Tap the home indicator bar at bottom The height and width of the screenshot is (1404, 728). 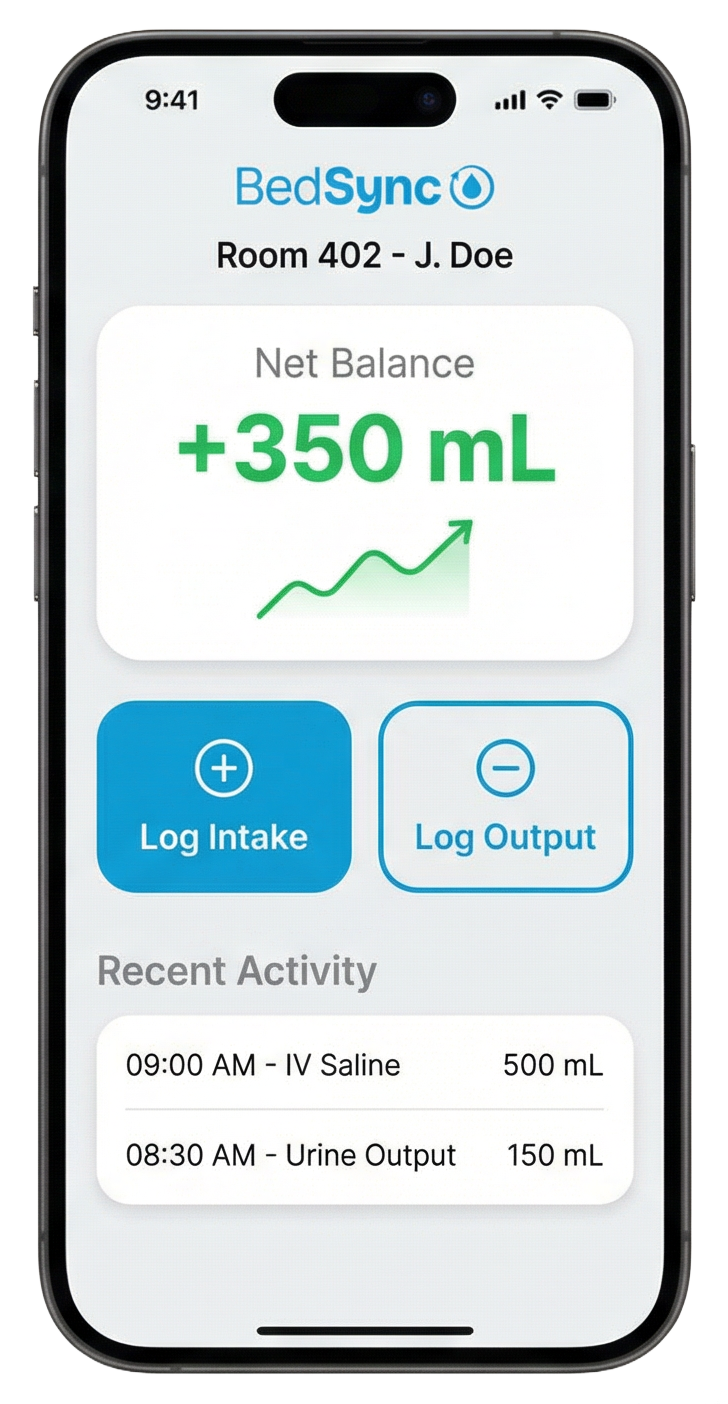(x=366, y=1329)
